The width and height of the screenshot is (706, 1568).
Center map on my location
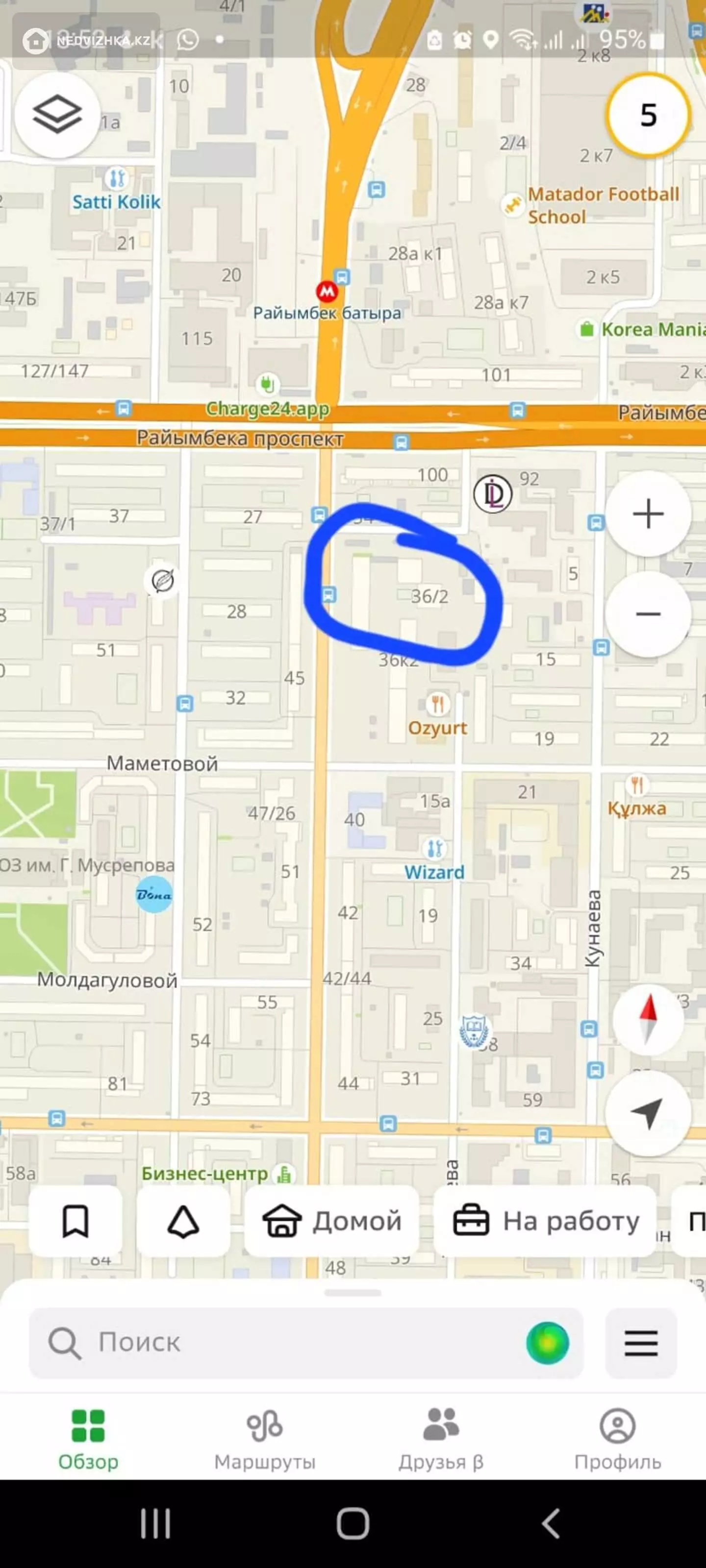[648, 1113]
